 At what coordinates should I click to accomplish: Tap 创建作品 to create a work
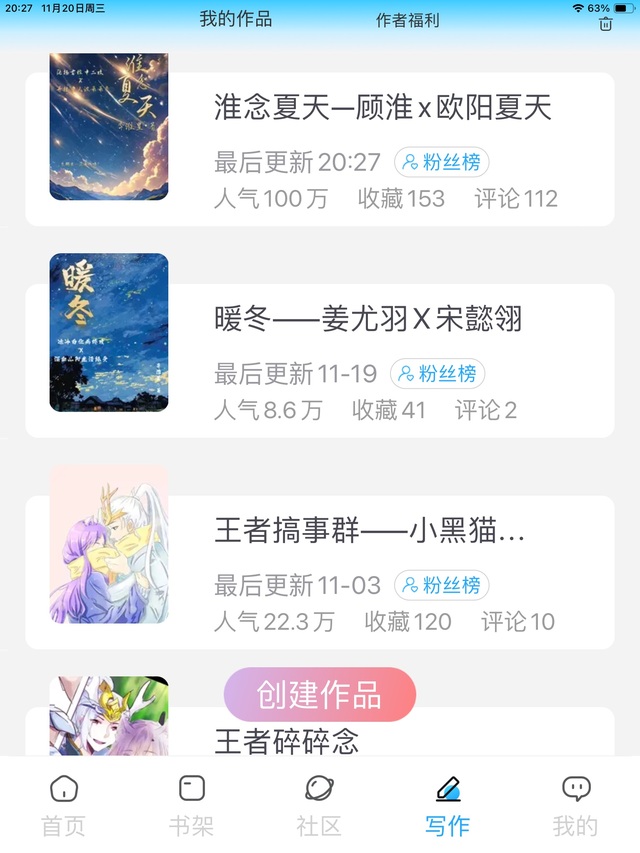pos(320,694)
